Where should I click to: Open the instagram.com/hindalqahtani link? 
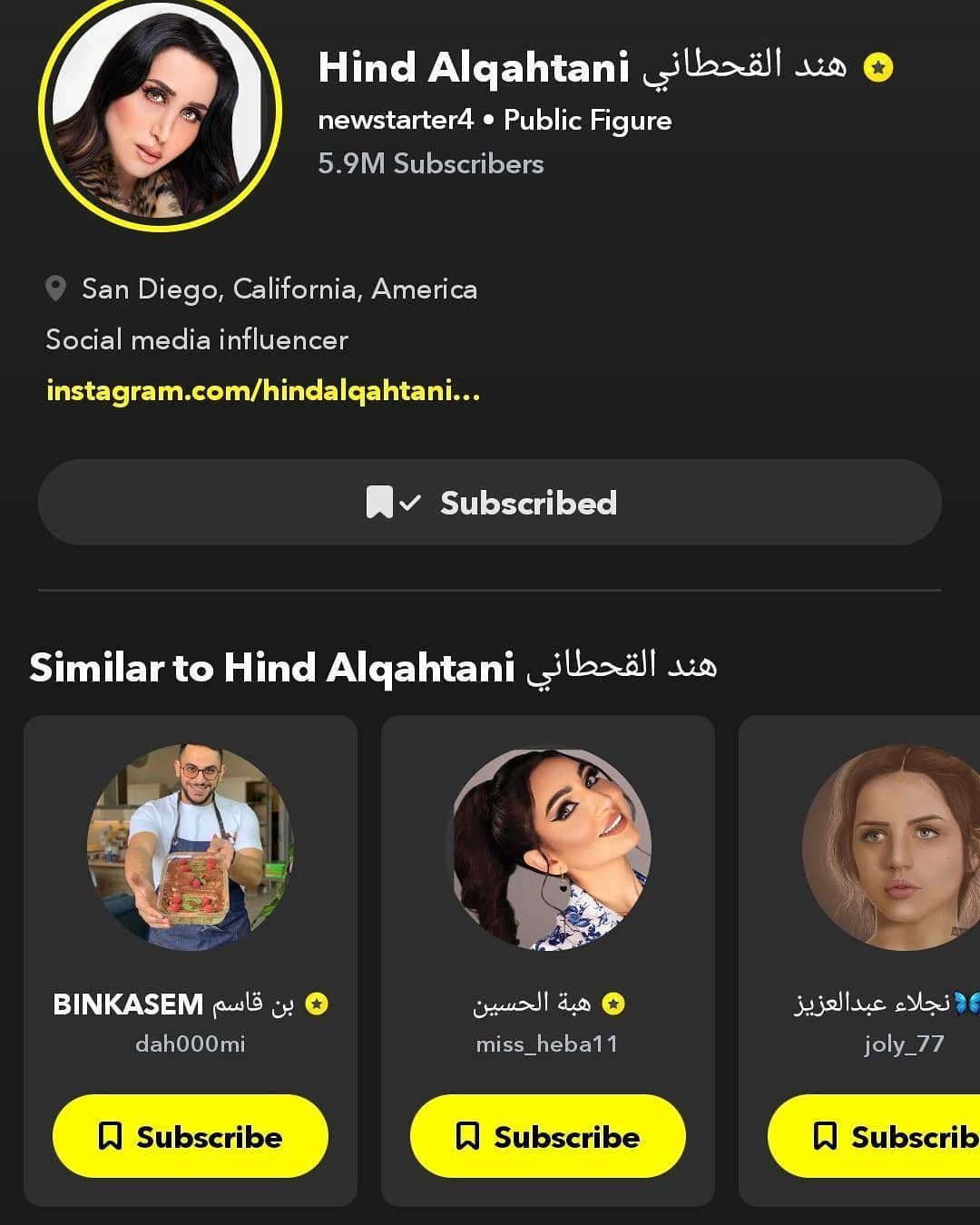coord(263,391)
